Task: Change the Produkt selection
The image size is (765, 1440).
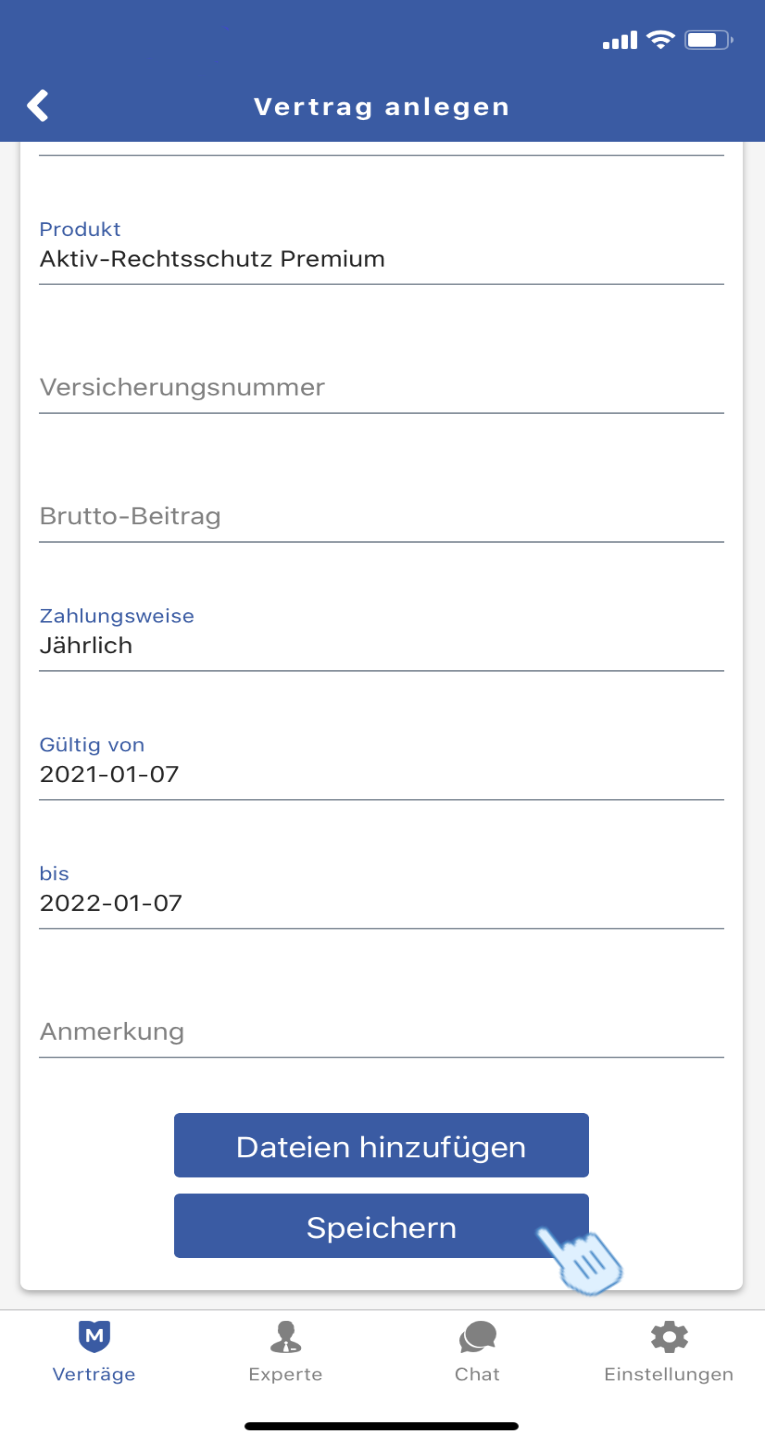Action: point(380,260)
